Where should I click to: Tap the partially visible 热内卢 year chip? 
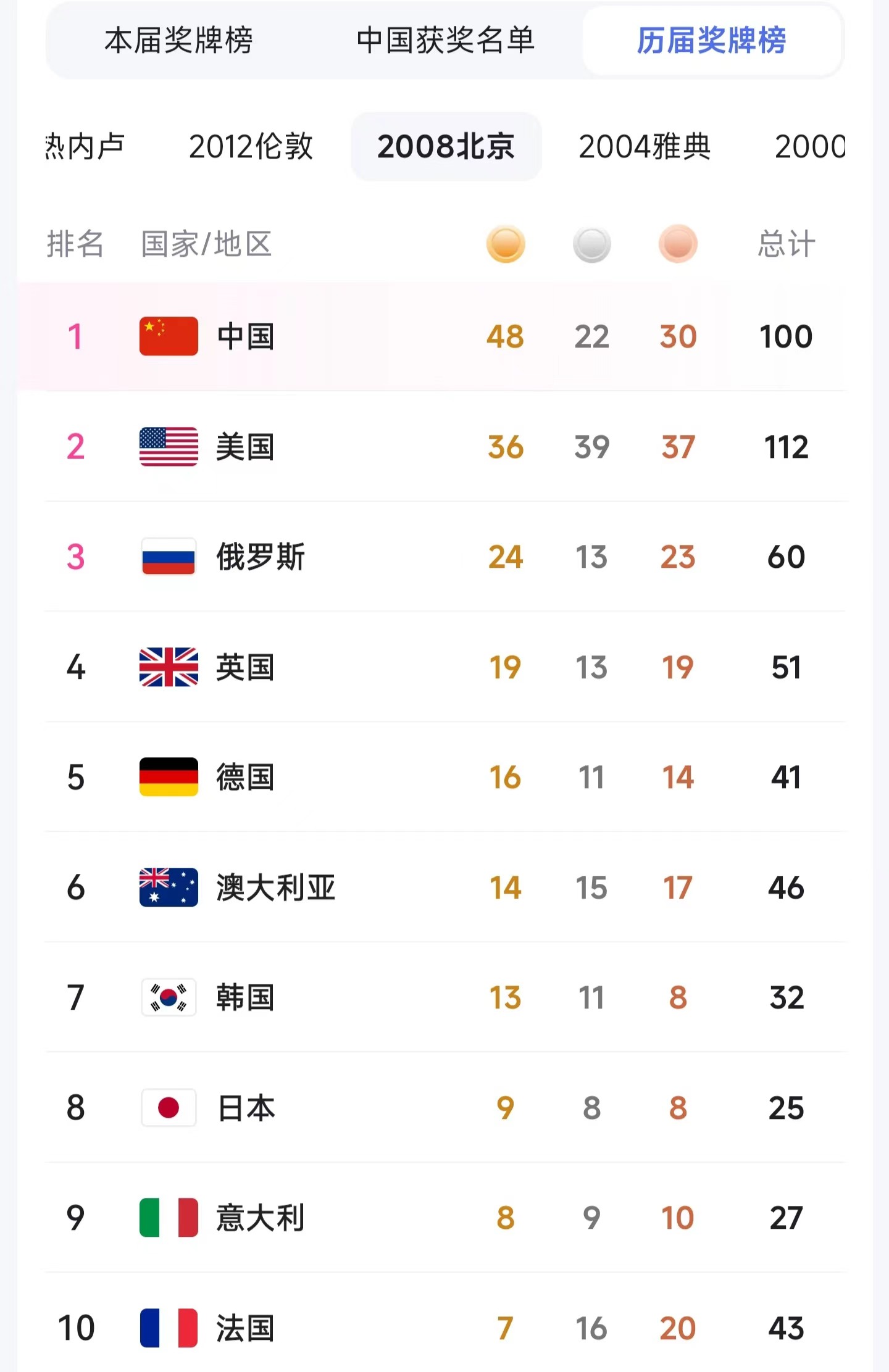pos(85,147)
